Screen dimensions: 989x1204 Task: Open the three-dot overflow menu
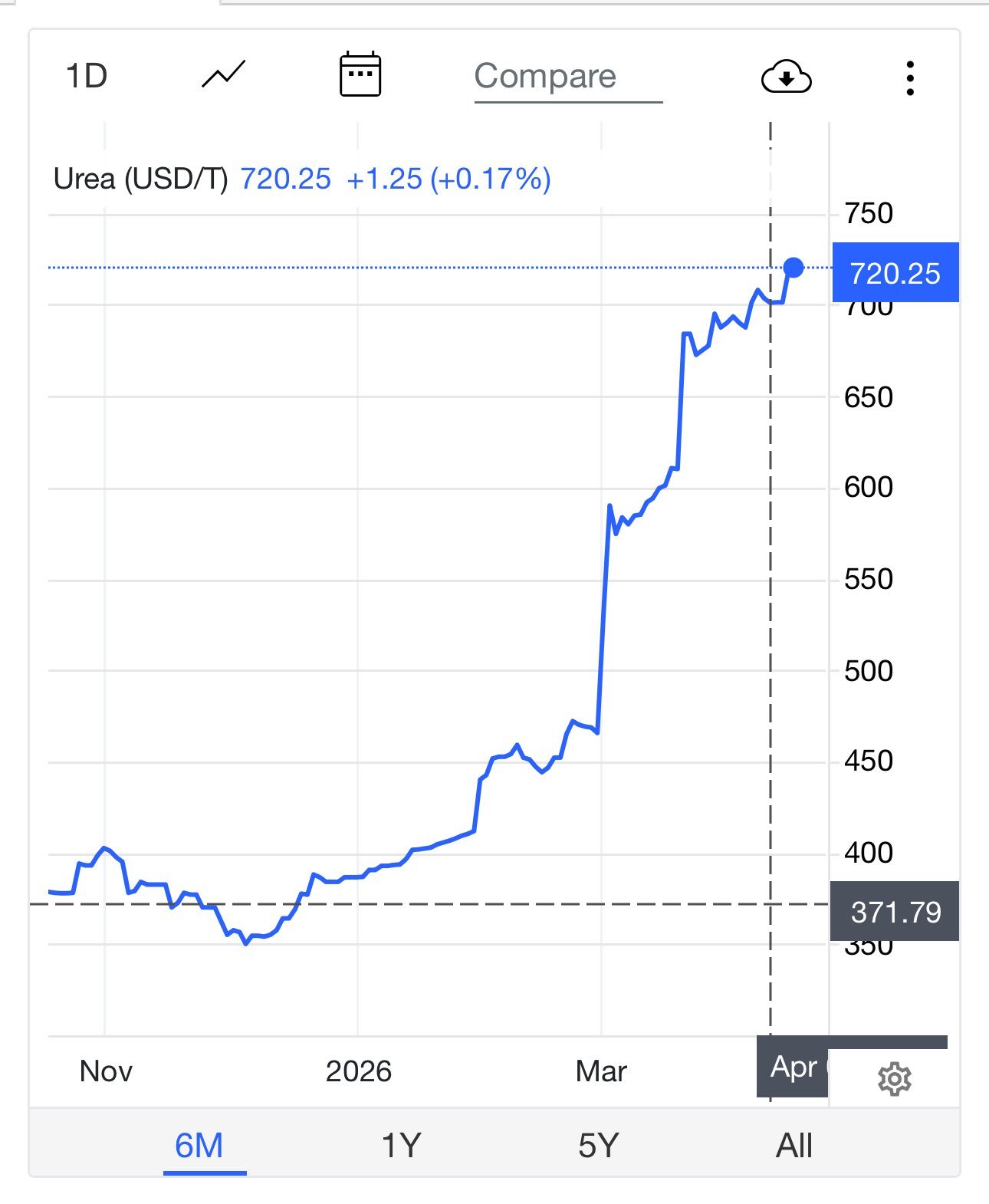(910, 78)
